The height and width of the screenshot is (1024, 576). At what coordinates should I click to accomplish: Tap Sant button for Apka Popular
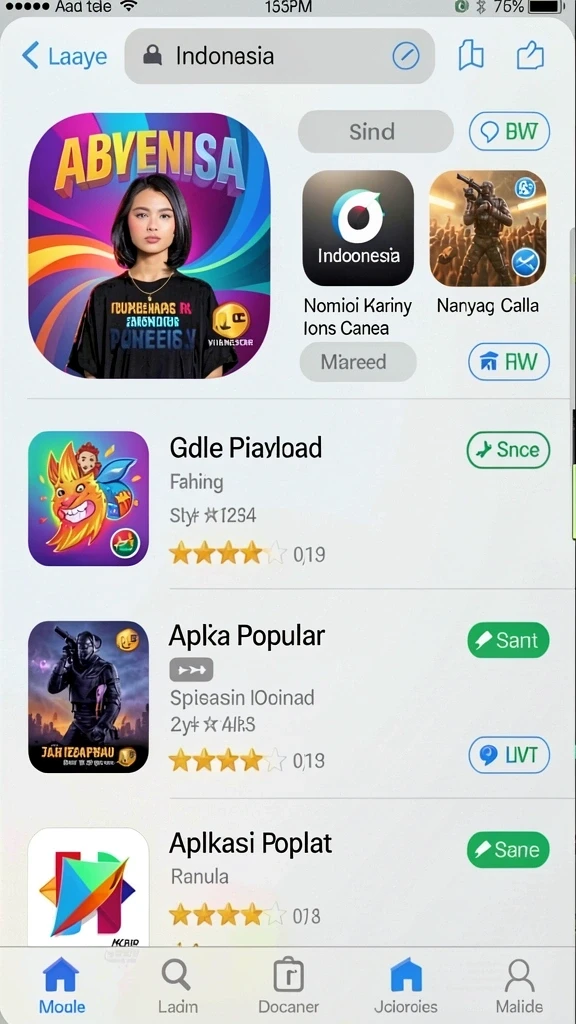click(509, 640)
